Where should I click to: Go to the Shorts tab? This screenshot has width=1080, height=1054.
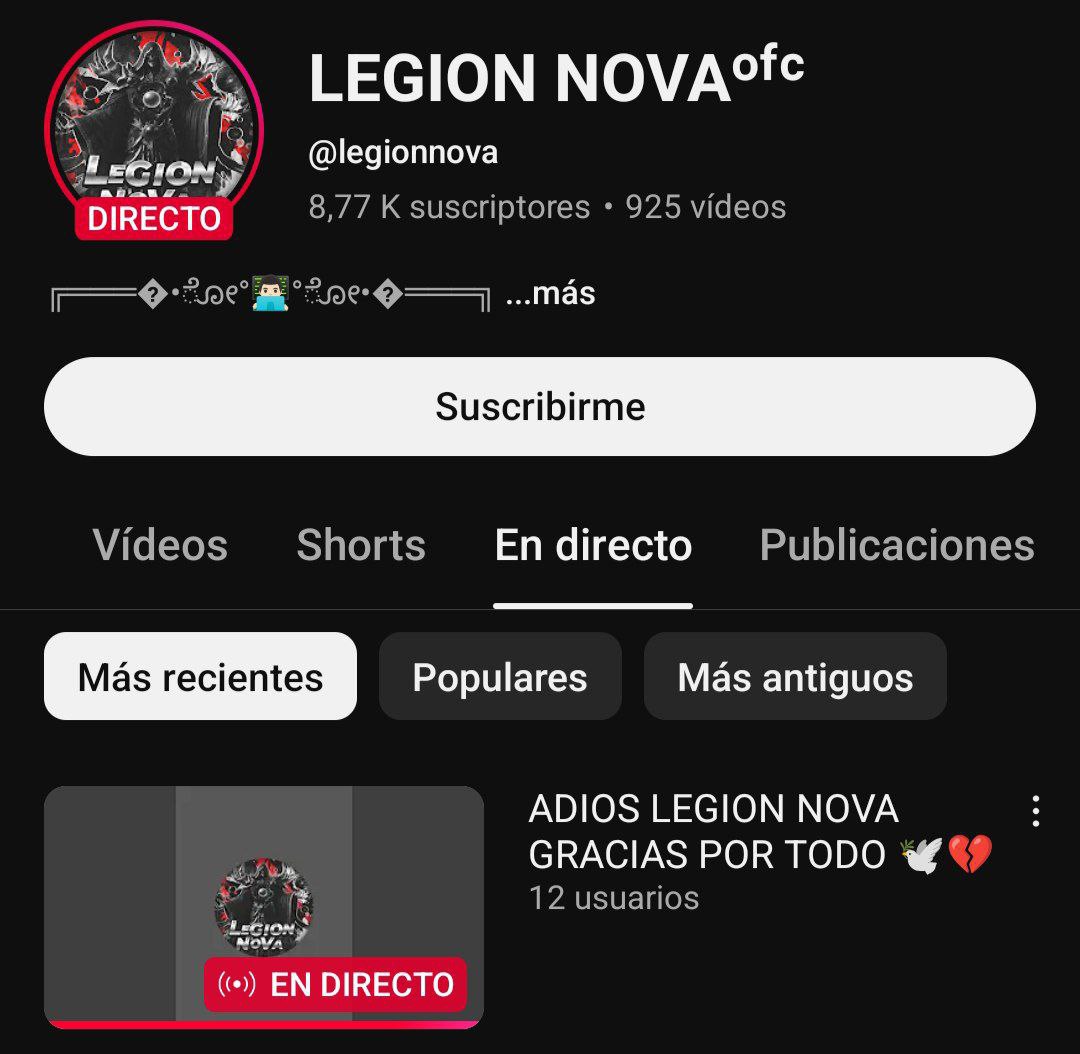pos(361,546)
